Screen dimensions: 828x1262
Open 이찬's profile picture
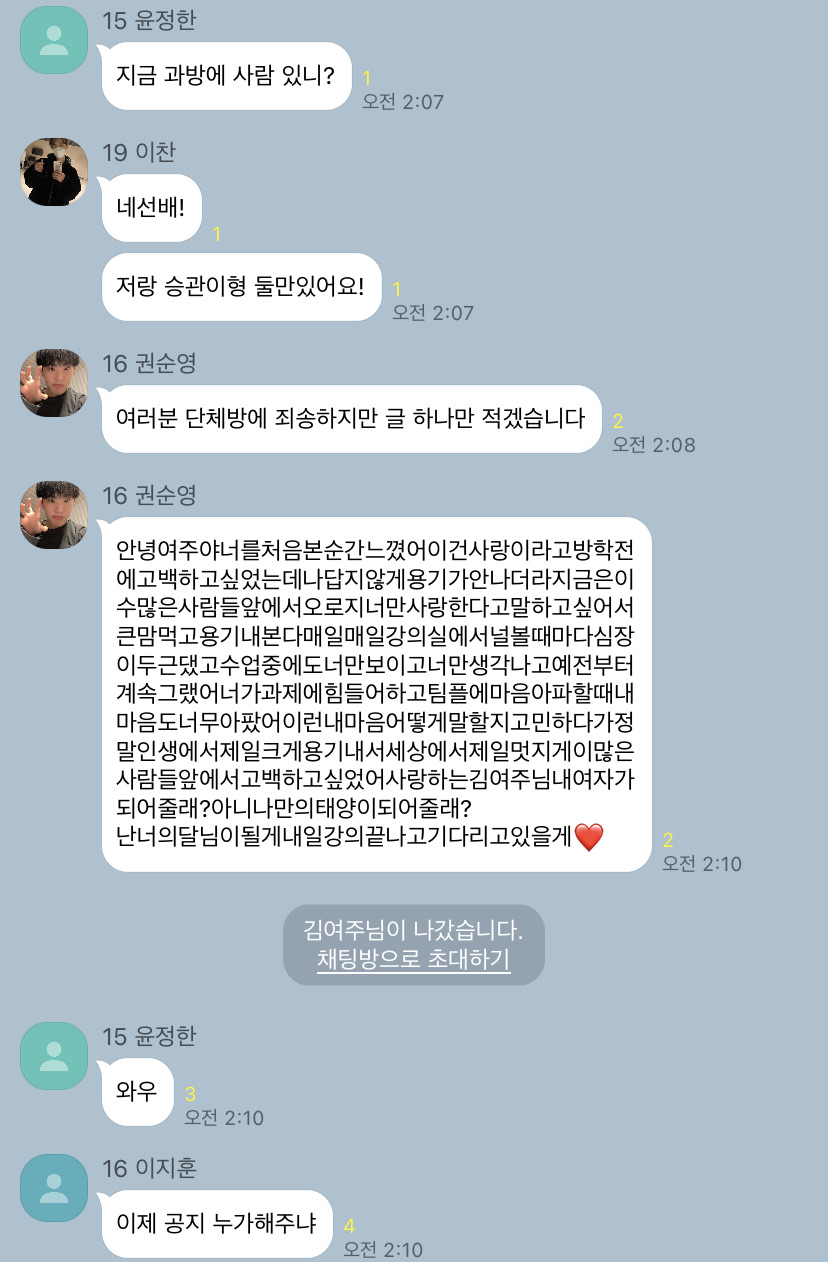[x=55, y=172]
